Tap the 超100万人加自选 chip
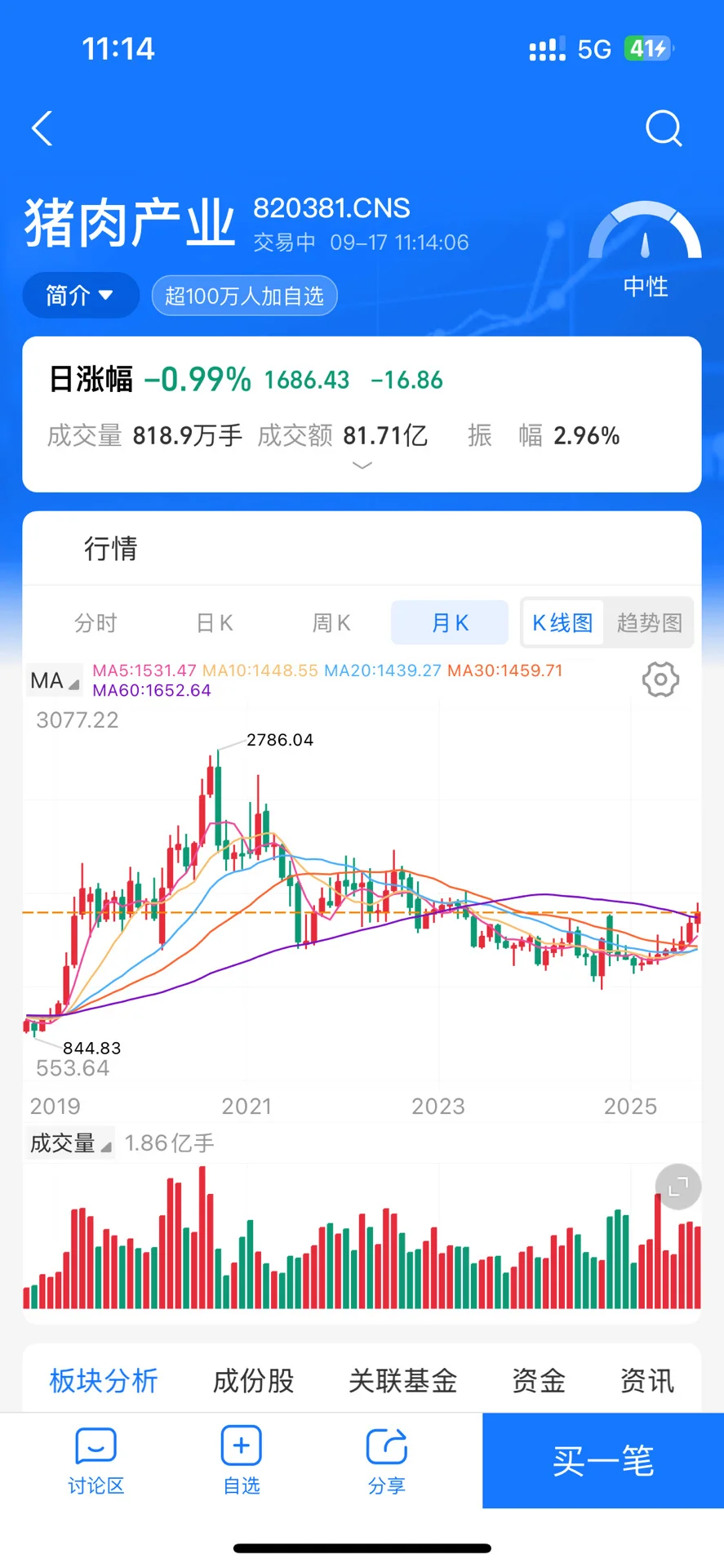The height and width of the screenshot is (1568, 724). coord(244,296)
